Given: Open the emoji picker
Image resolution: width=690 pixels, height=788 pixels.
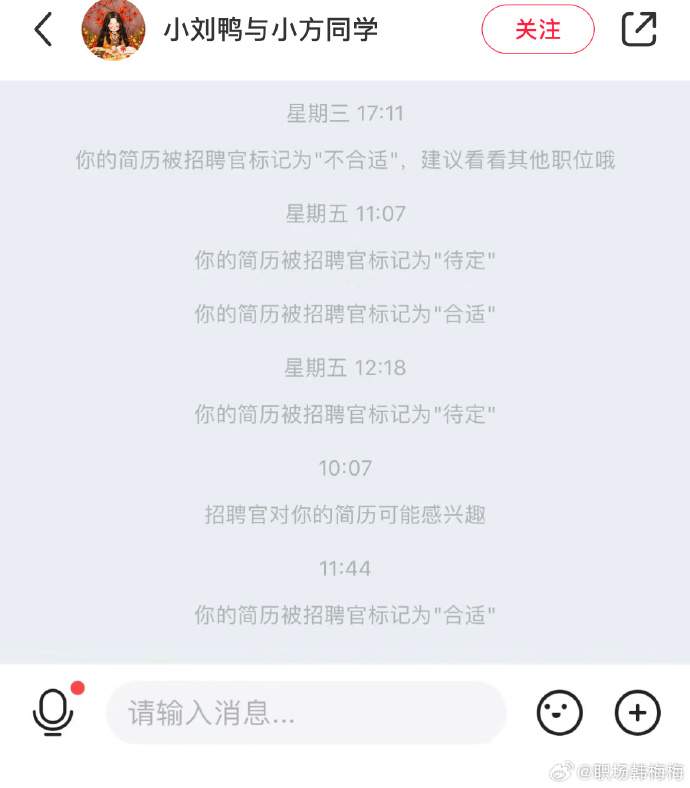Looking at the screenshot, I should pyautogui.click(x=560, y=713).
